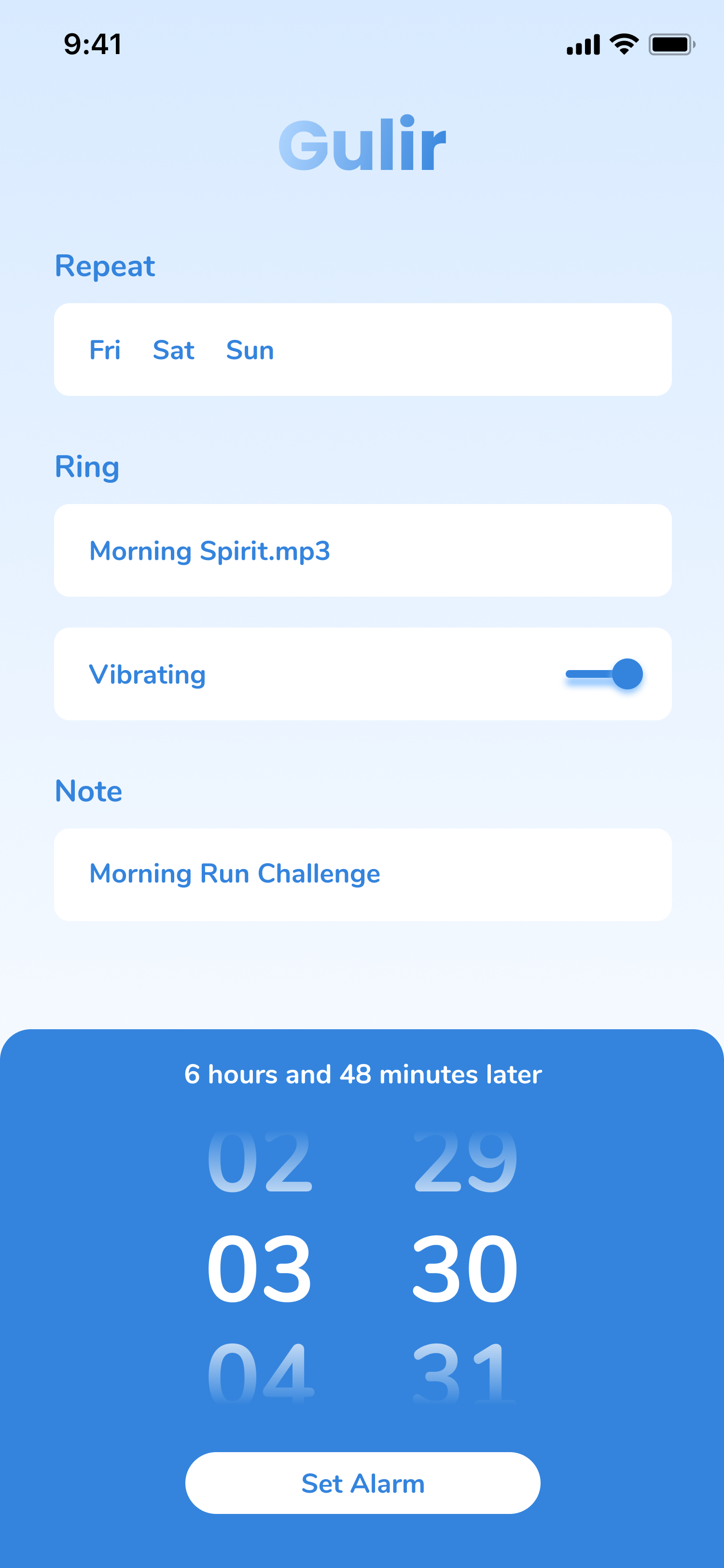Select minute 29 in time picker
This screenshot has width=724, height=1568.
[465, 1162]
